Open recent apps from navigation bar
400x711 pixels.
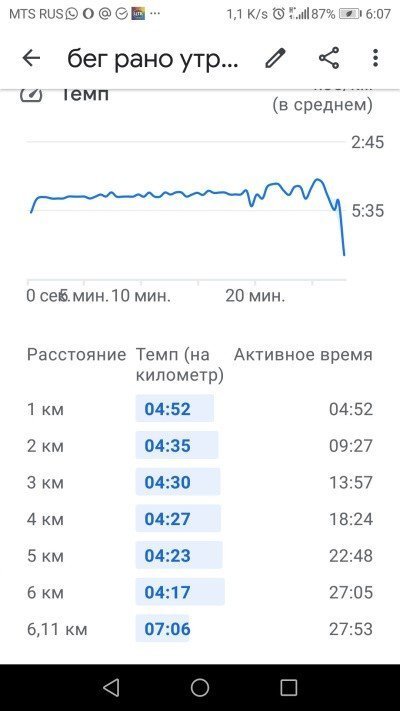tap(288, 687)
